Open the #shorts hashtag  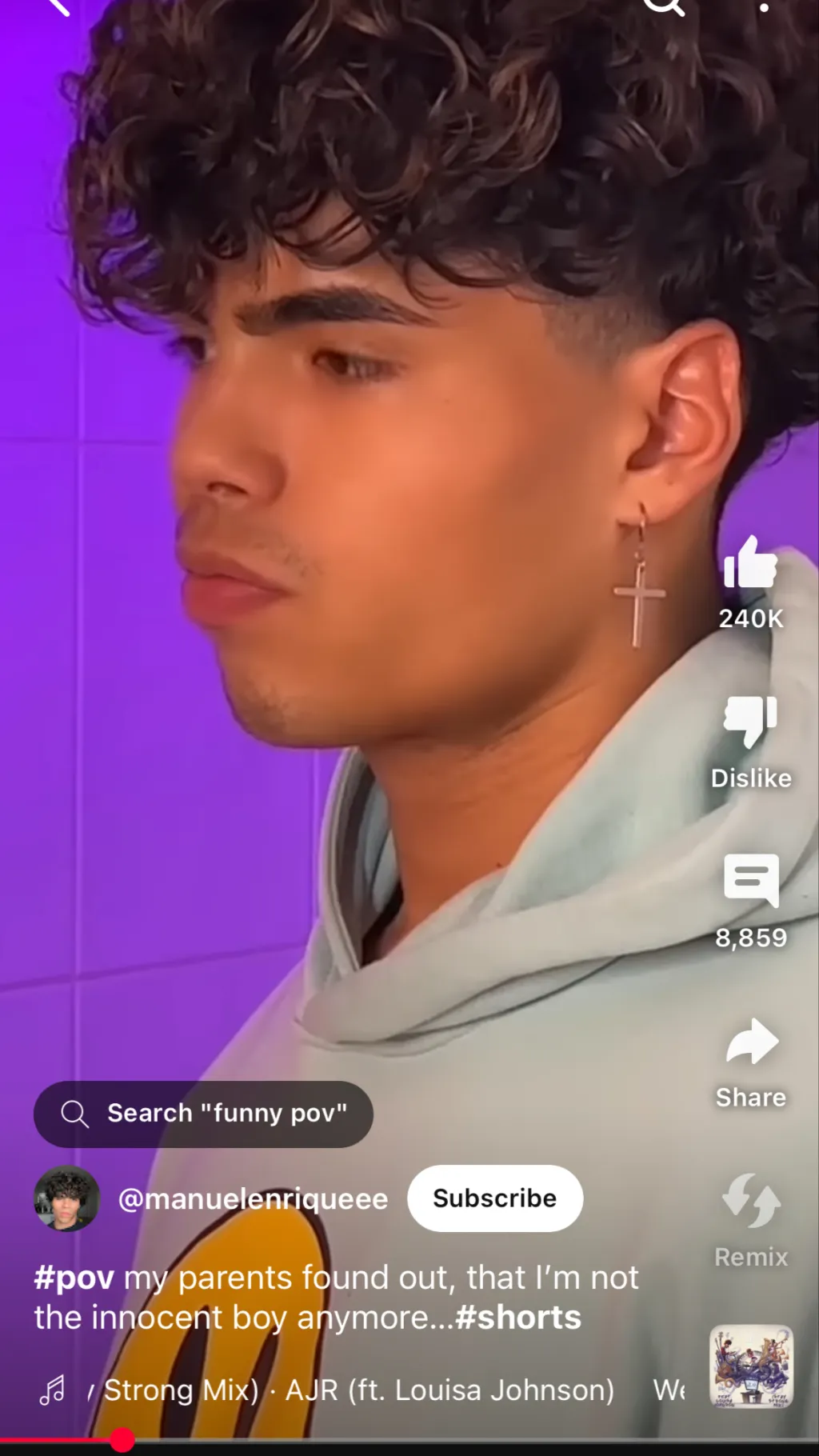pos(518,1318)
